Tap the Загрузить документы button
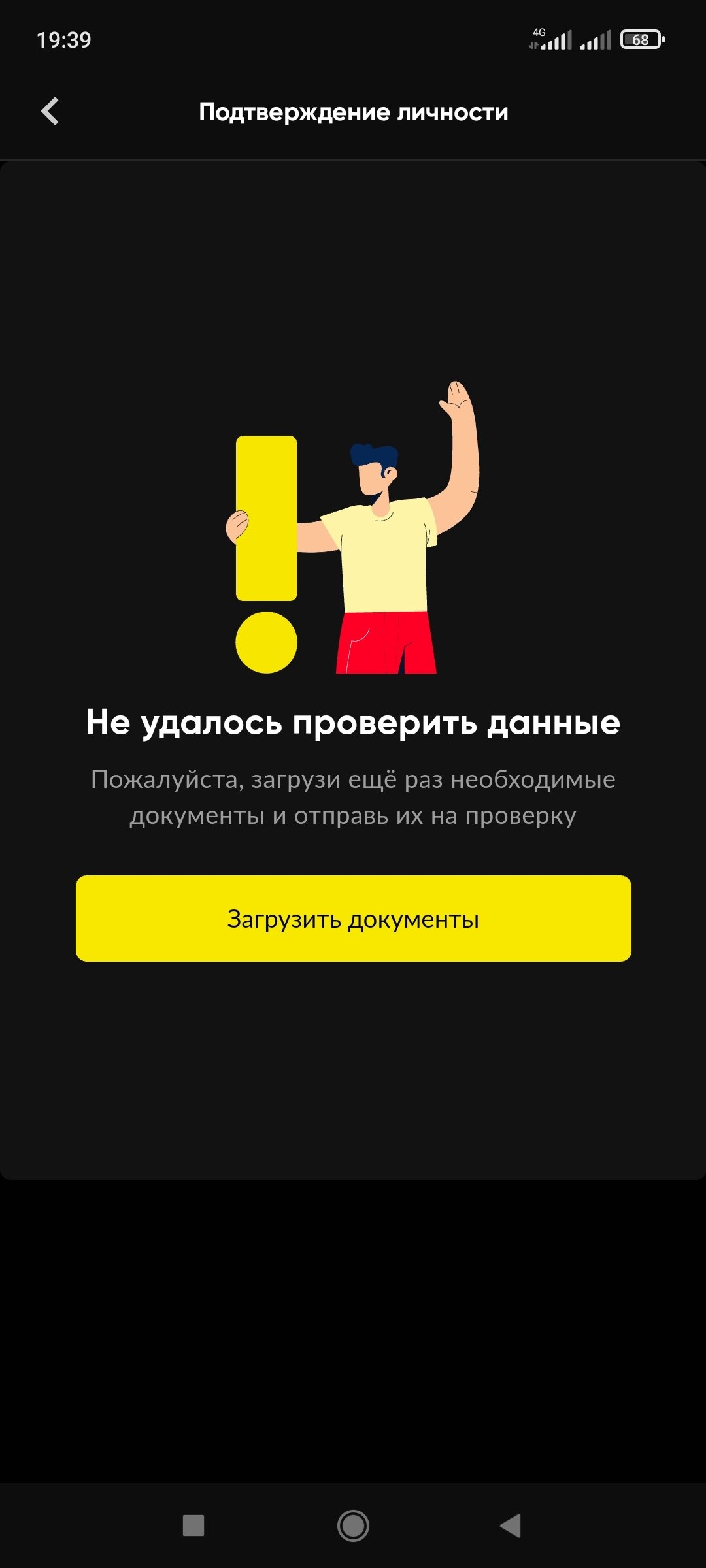This screenshot has width=706, height=1568. pyautogui.click(x=353, y=918)
